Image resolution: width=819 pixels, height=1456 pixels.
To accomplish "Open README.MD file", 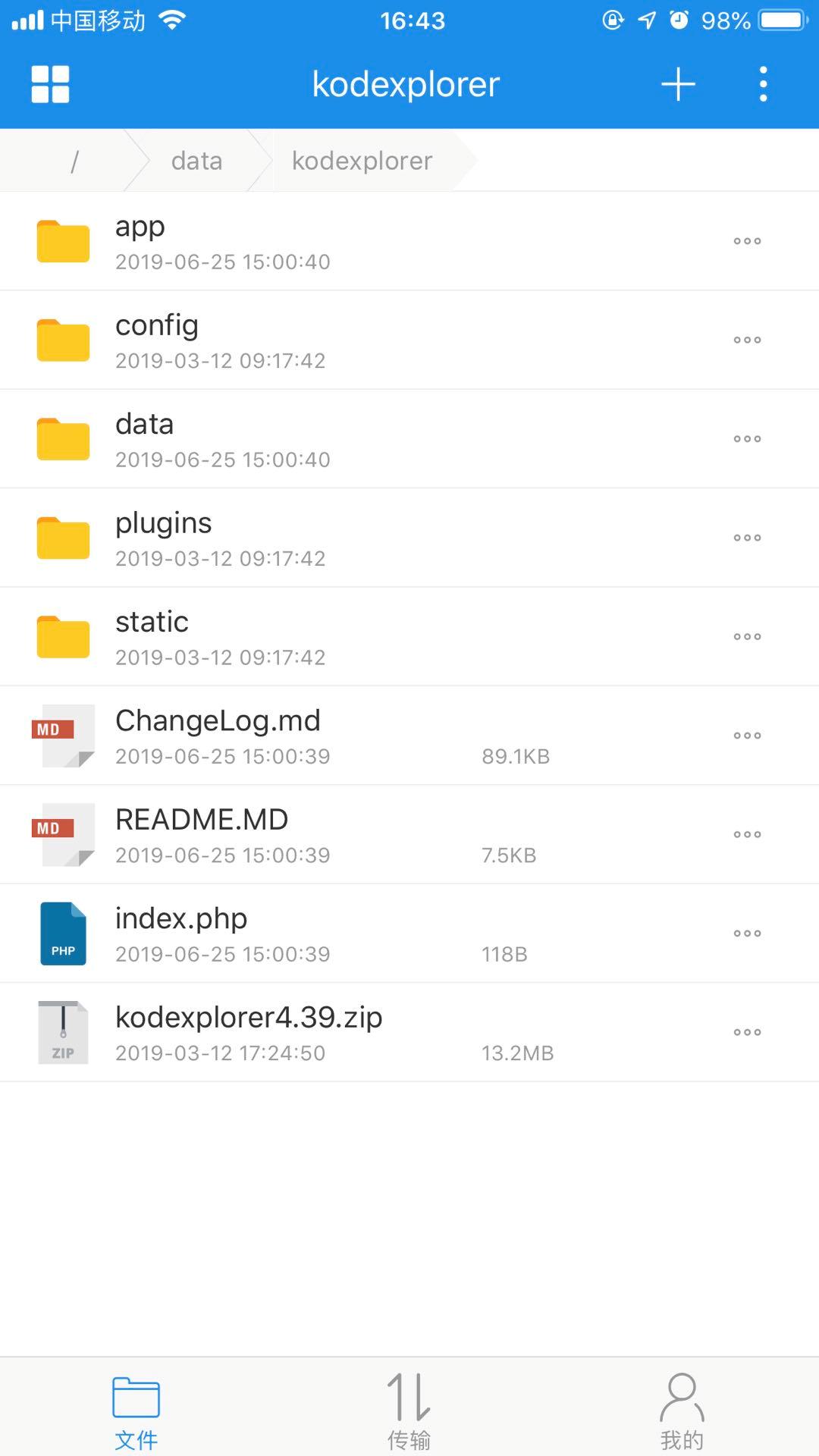I will pyautogui.click(x=202, y=821).
